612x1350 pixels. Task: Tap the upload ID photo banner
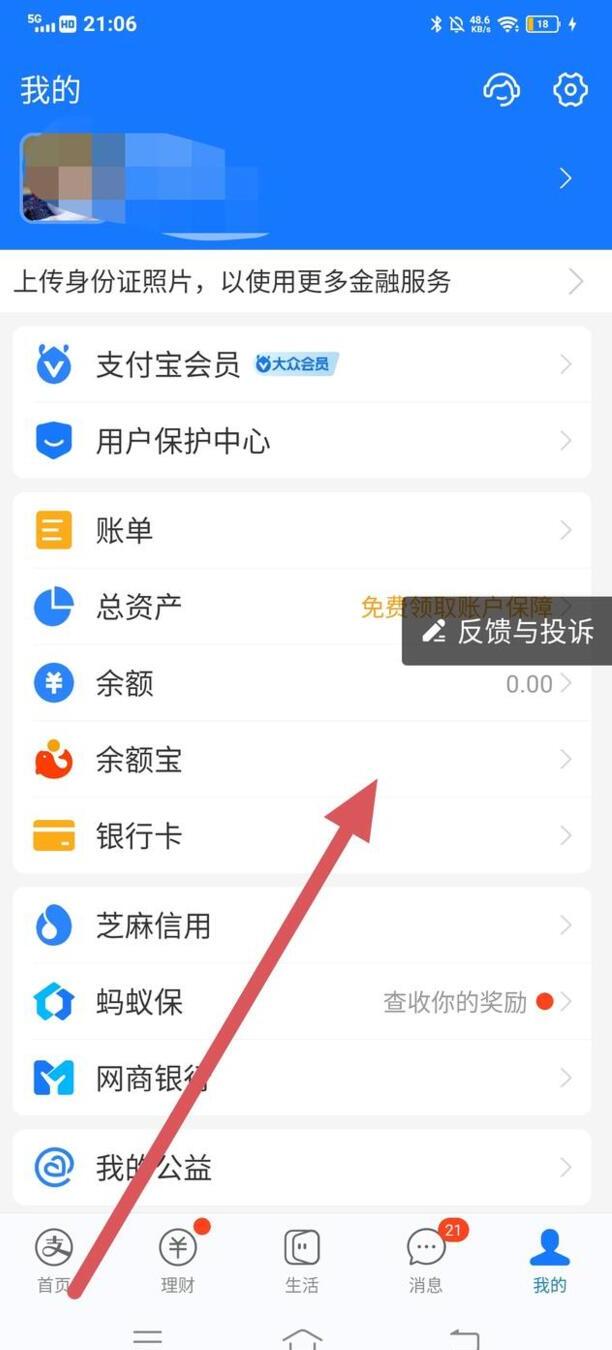[x=300, y=282]
